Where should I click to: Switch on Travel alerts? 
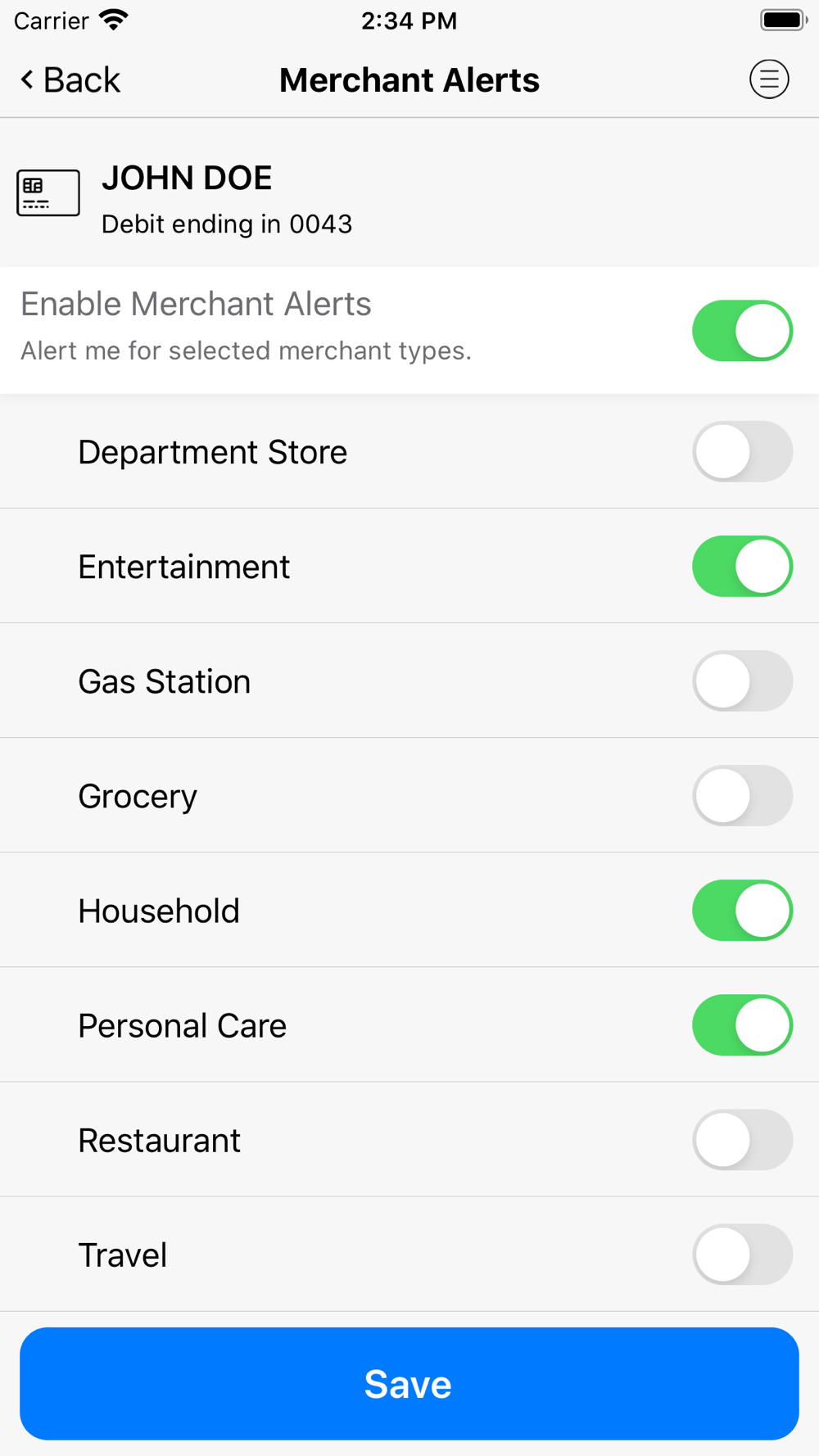click(x=742, y=1255)
